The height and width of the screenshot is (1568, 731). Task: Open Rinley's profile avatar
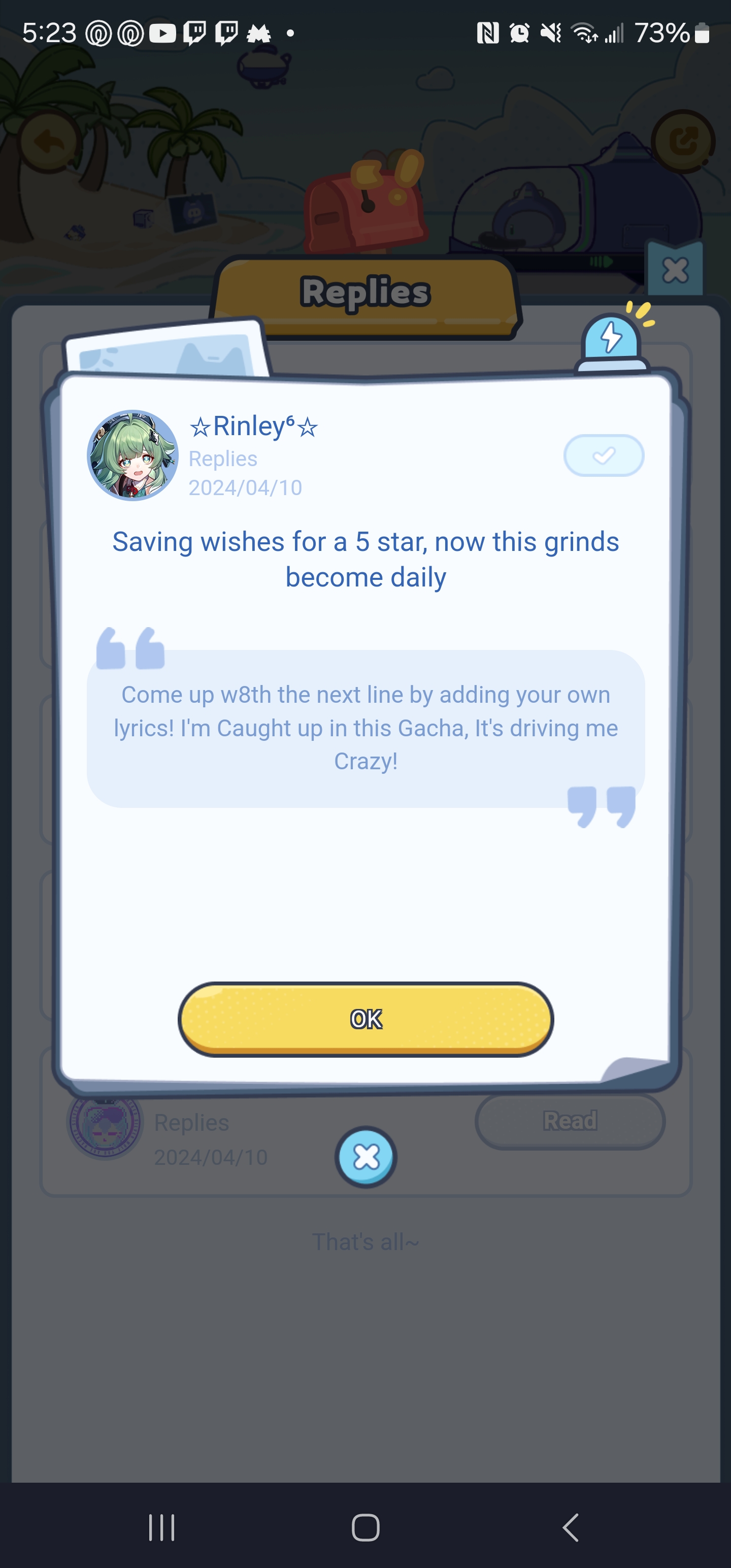click(132, 455)
